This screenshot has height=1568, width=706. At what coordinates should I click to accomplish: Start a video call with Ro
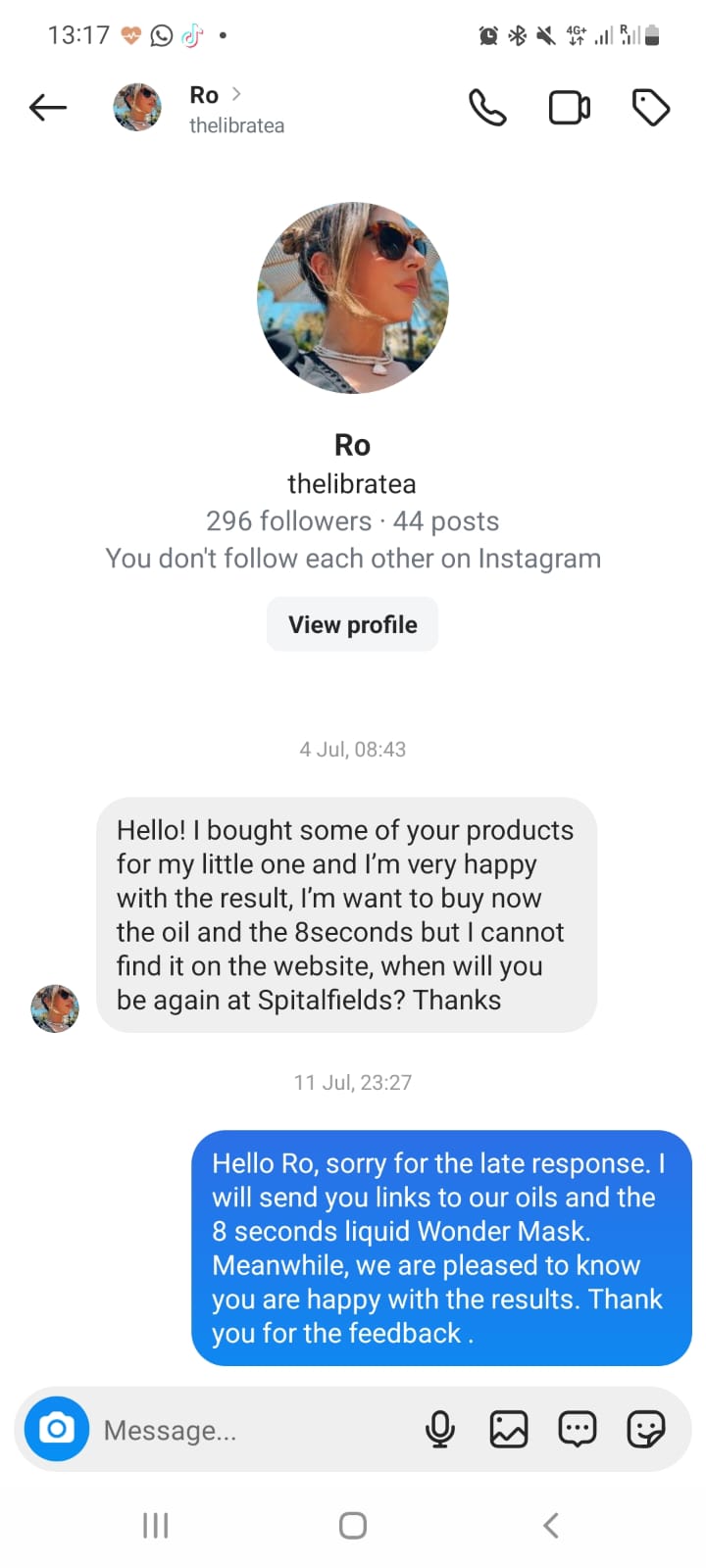click(x=569, y=108)
